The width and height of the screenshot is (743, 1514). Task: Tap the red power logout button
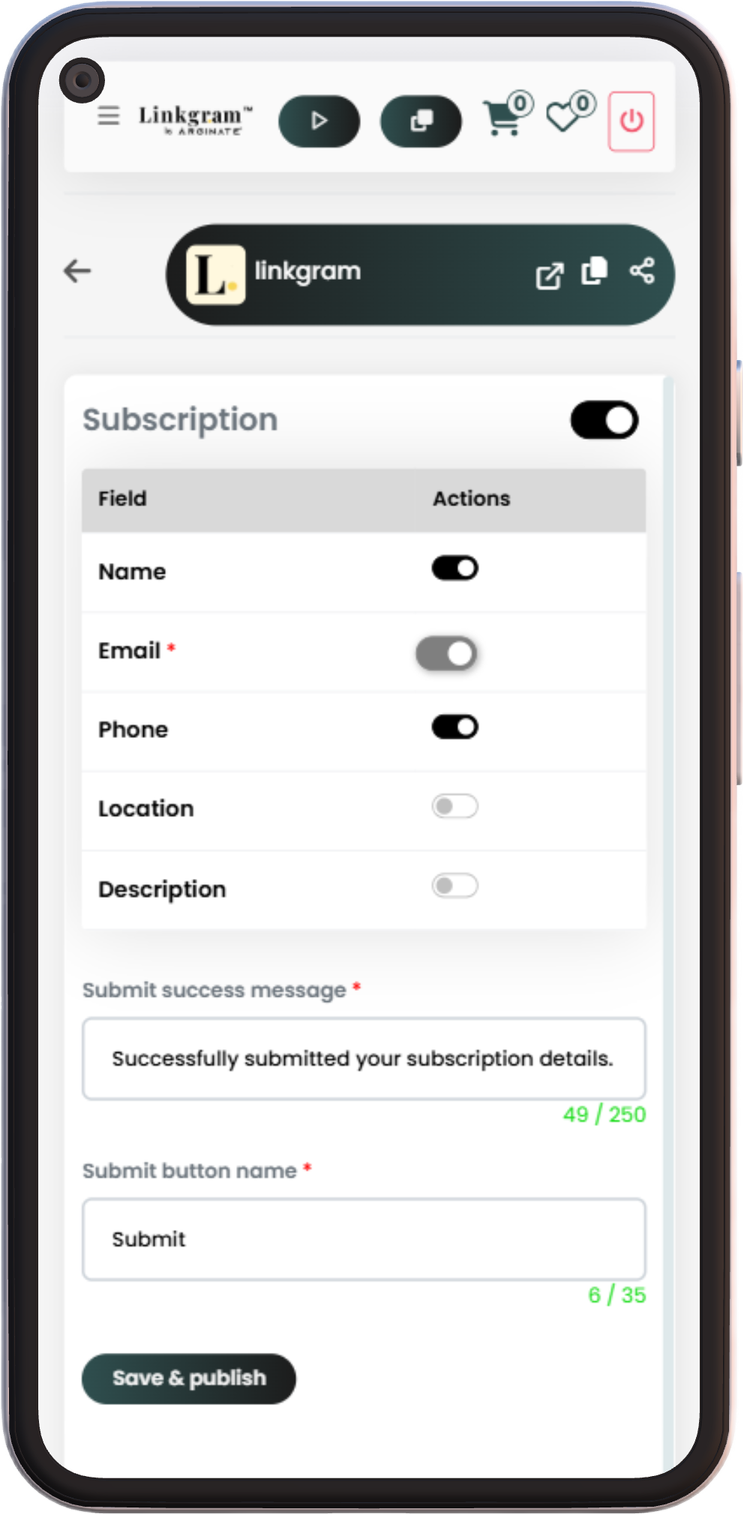(631, 121)
